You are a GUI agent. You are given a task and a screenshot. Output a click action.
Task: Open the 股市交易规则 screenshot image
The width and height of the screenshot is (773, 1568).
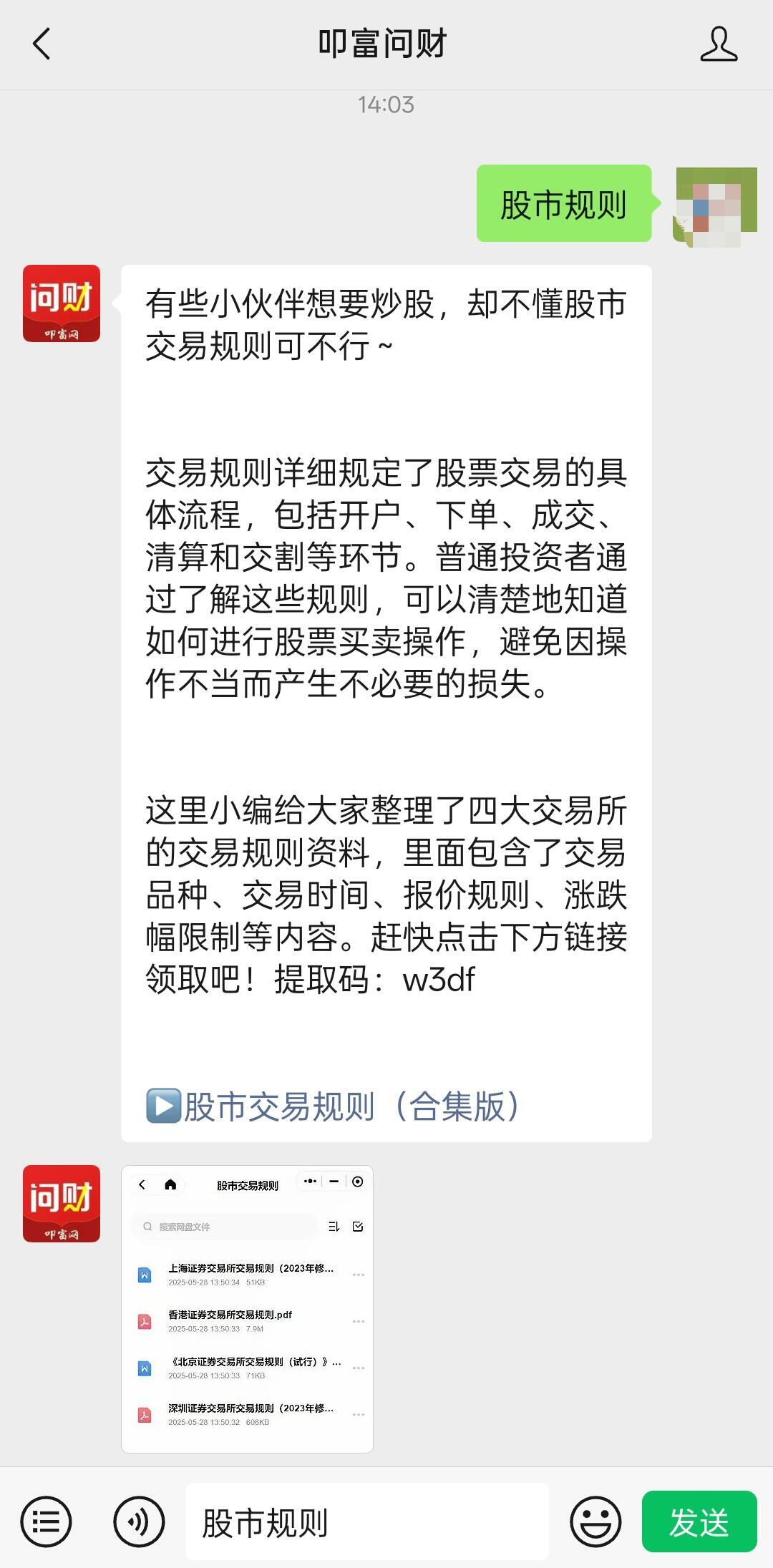pos(247,1309)
